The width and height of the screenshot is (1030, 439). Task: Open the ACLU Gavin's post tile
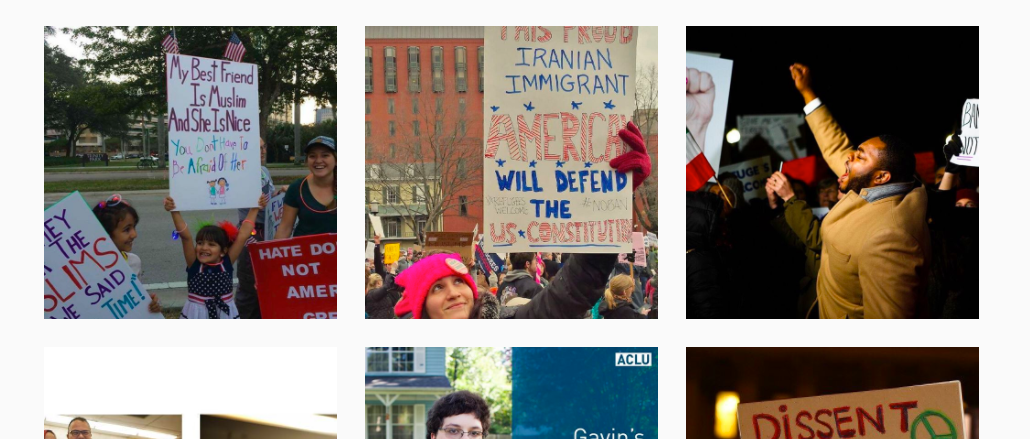click(x=511, y=394)
